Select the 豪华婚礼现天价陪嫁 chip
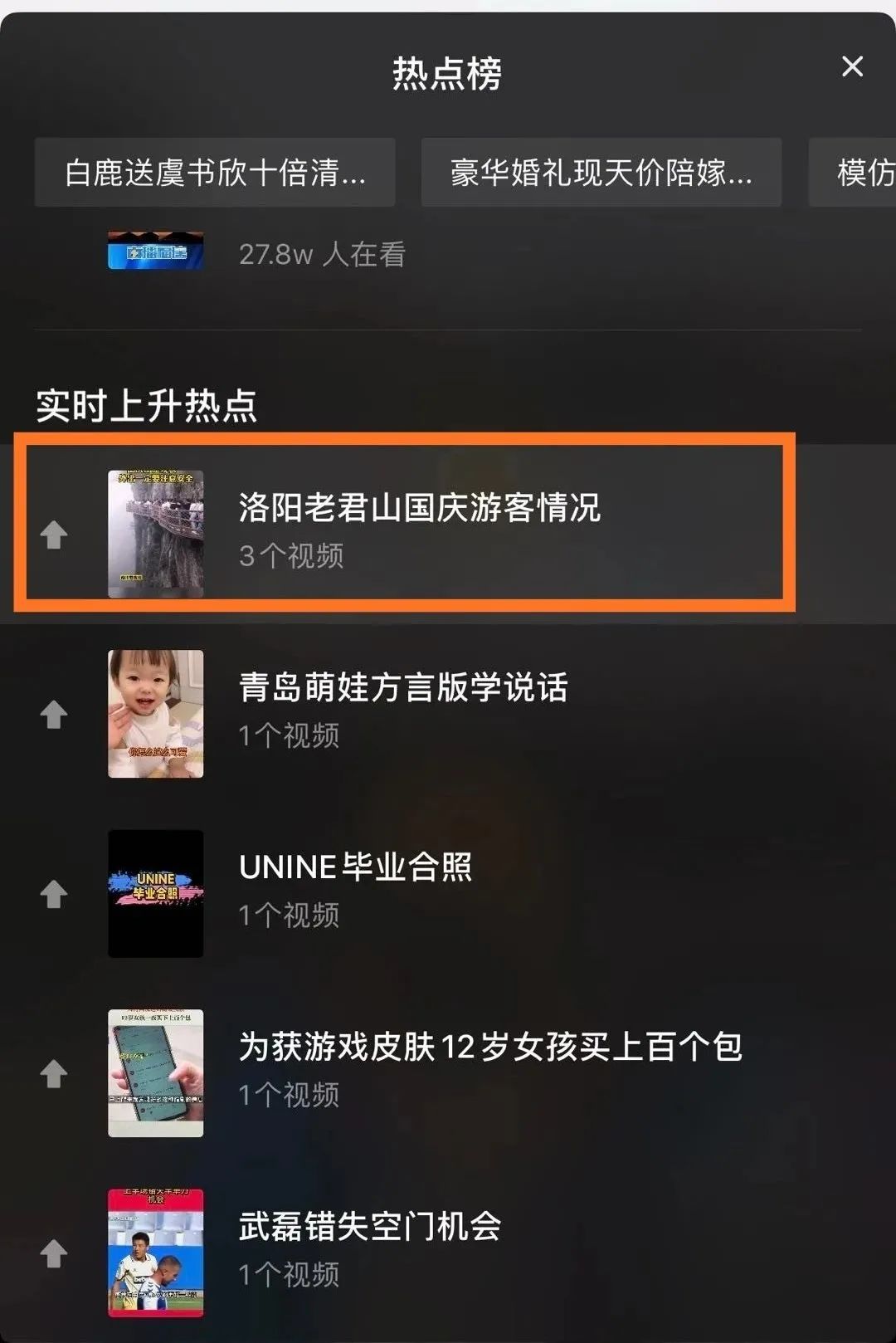Screen dimensions: 896x1343 click(x=601, y=173)
